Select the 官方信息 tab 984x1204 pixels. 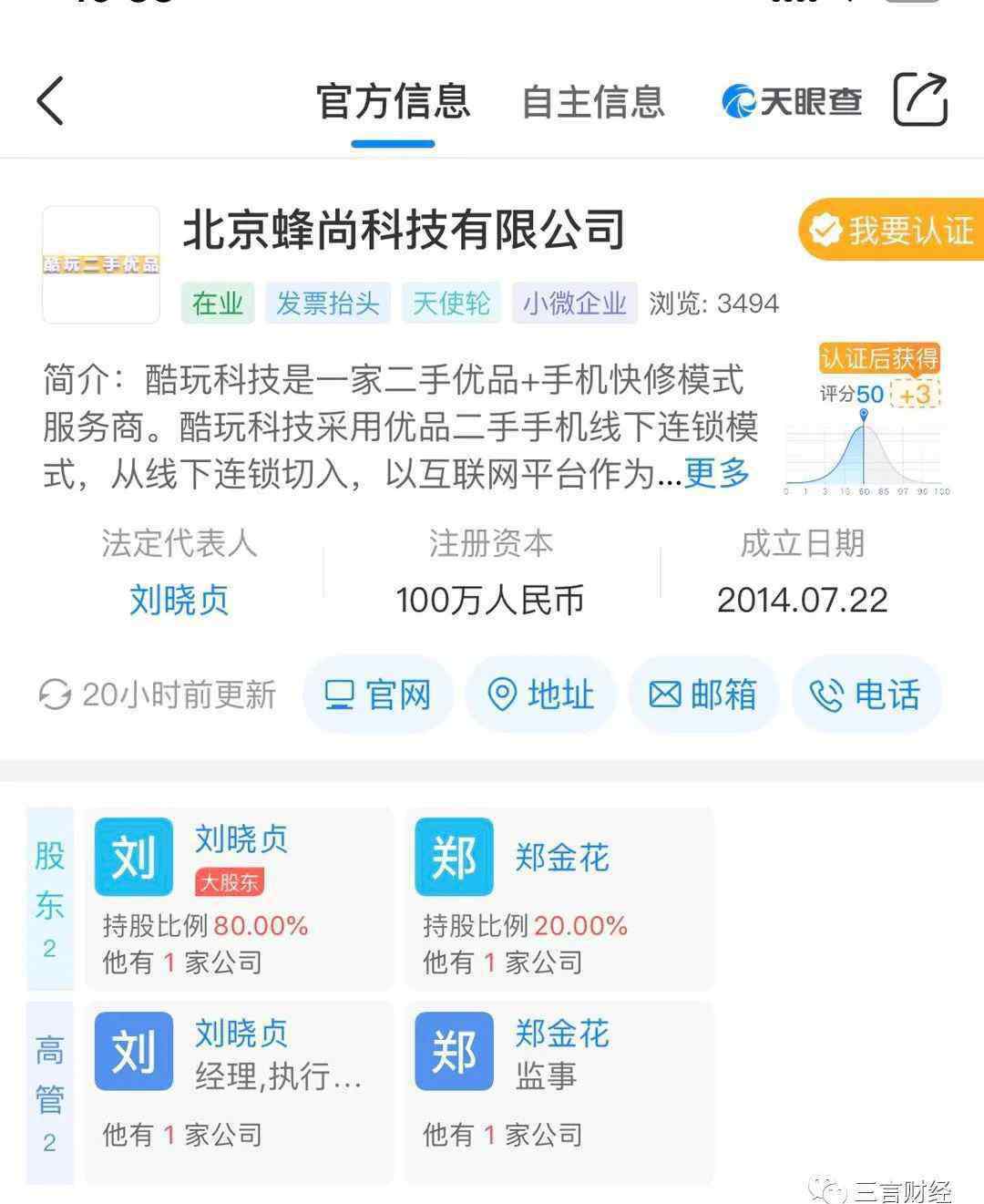tap(393, 101)
